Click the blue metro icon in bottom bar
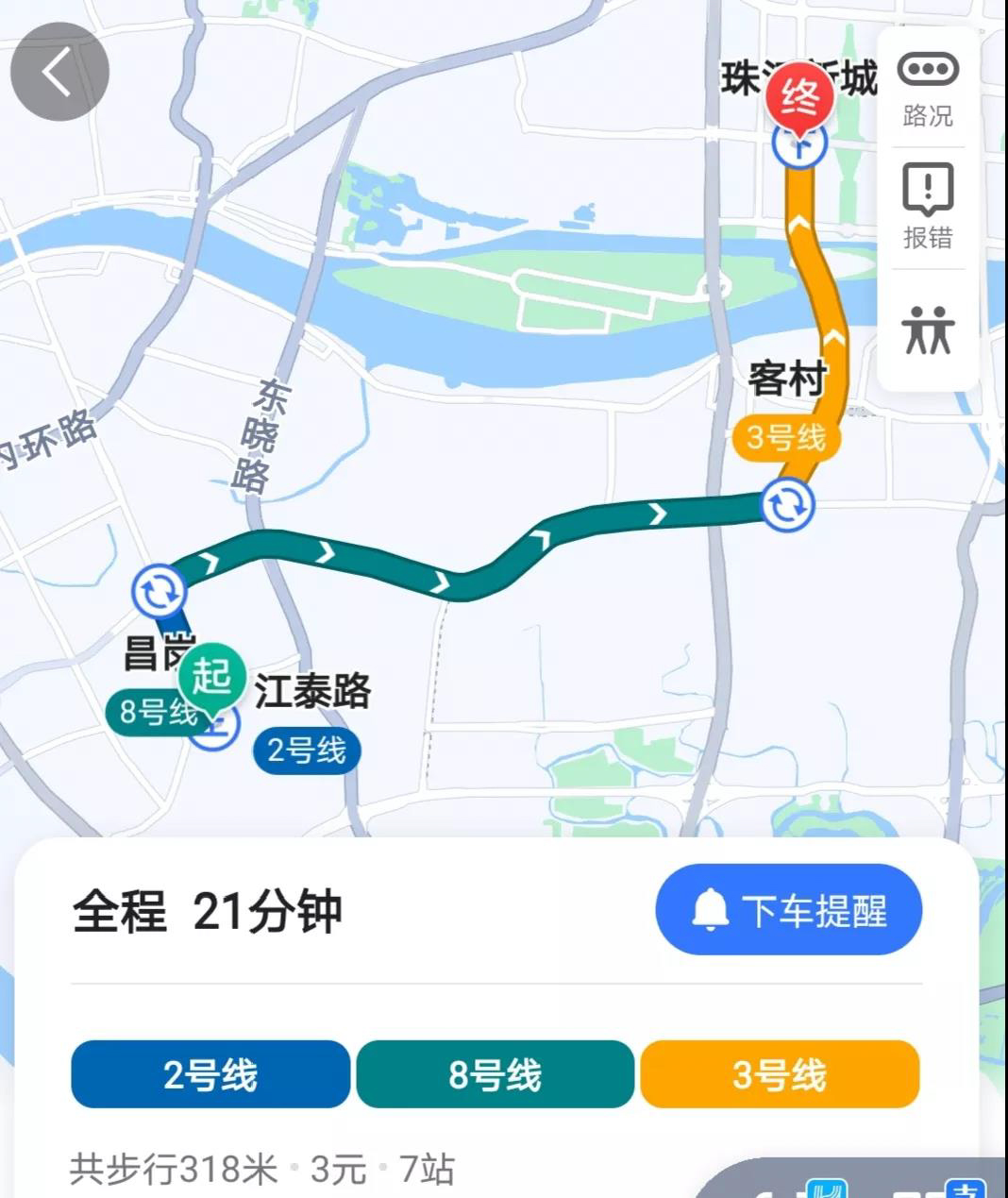This screenshot has height=1198, width=1008. click(x=827, y=1191)
